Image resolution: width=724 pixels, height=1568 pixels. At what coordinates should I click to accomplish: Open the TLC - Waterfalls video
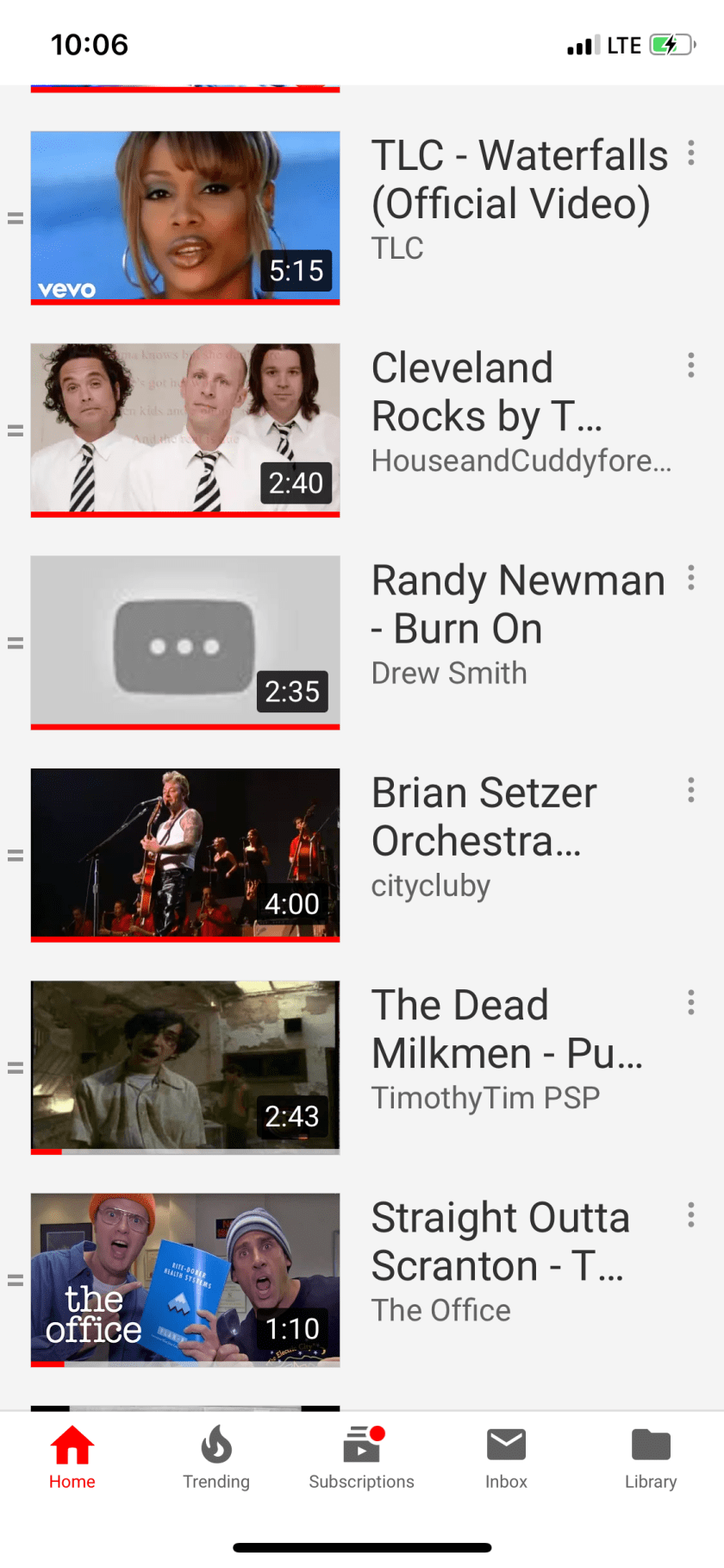point(185,217)
